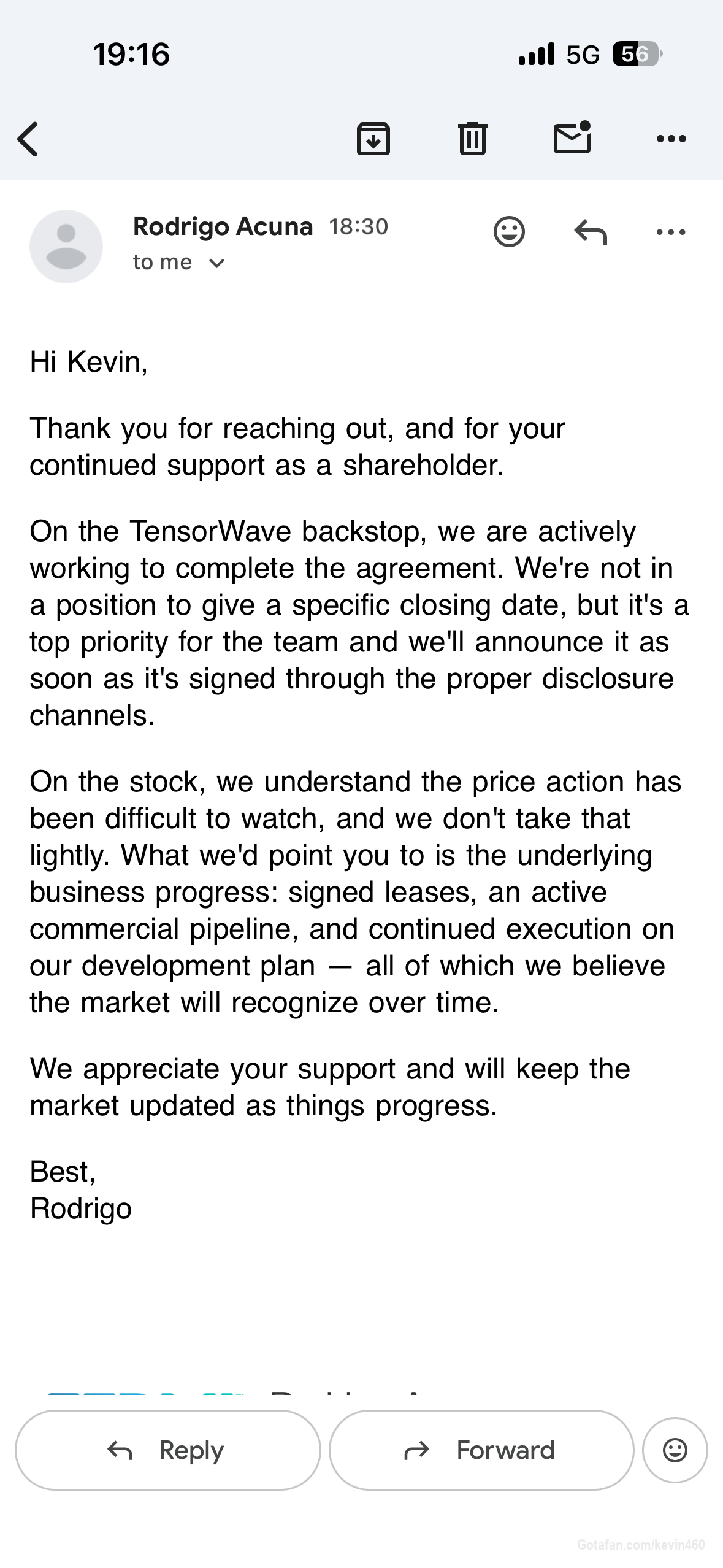Viewport: 723px width, 1568px height.
Task: Open the top toolbar overflow menu
Action: [x=671, y=139]
